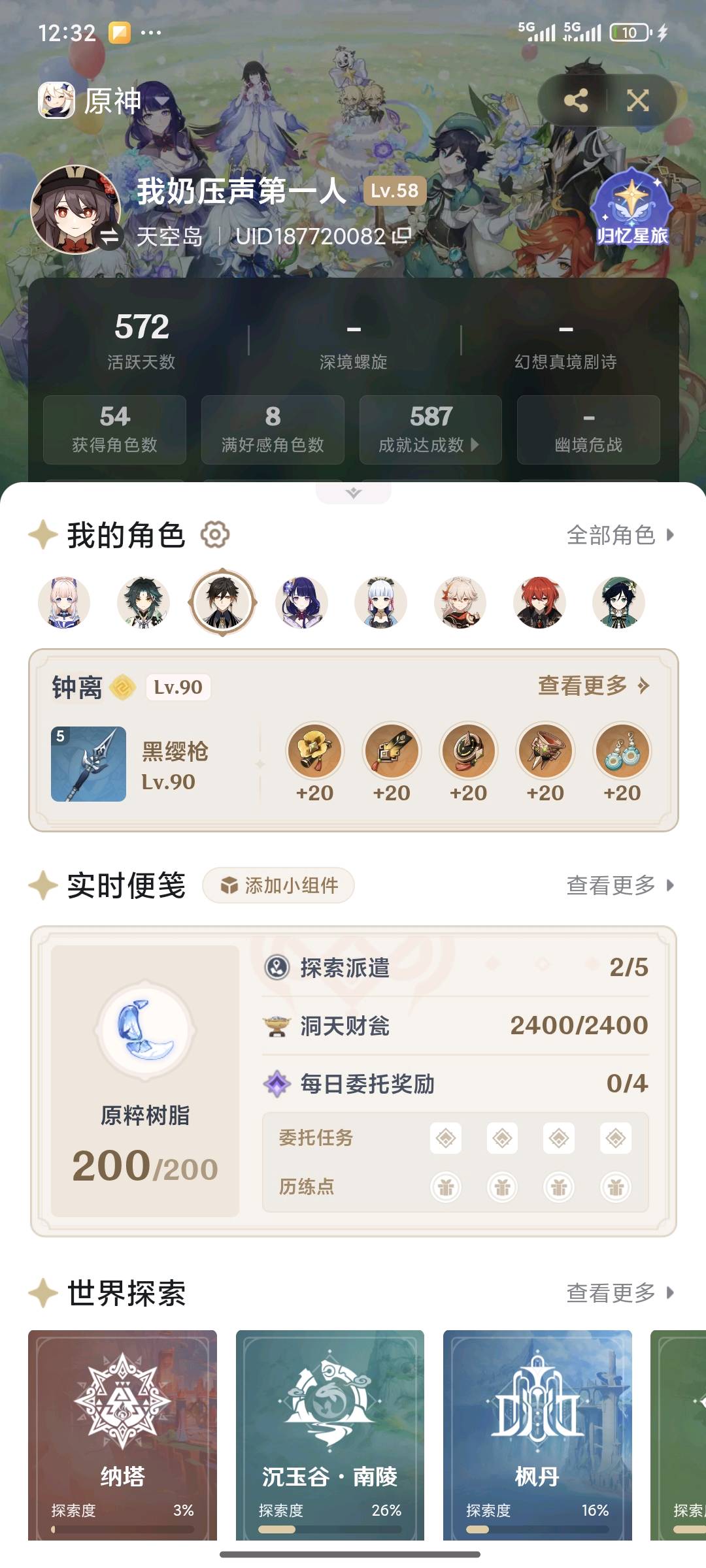Select the Xiao character avatar
Viewport: 706px width, 1568px height.
(143, 602)
